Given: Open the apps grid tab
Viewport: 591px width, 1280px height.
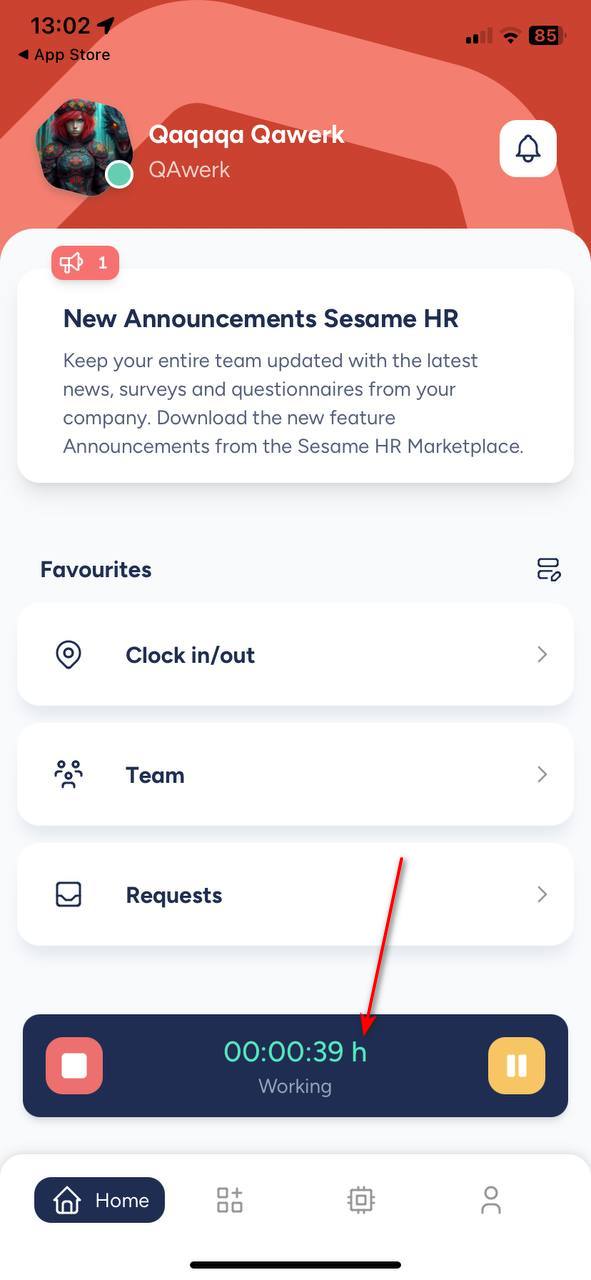Looking at the screenshot, I should click(230, 1200).
